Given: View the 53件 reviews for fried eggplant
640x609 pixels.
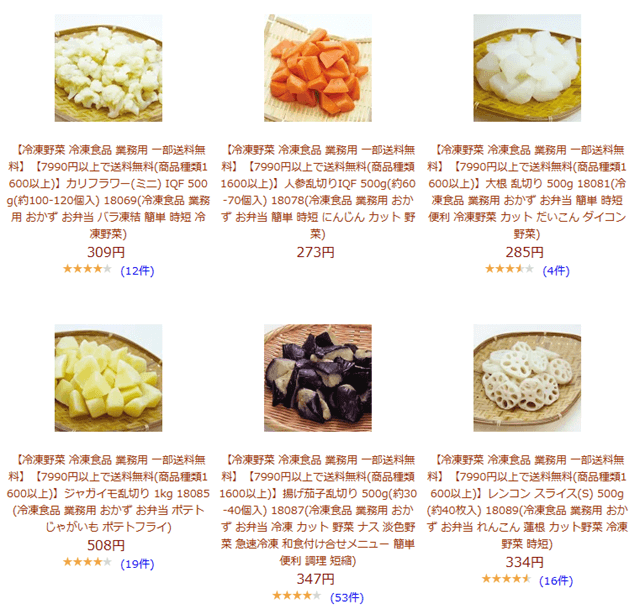Looking at the screenshot, I should [346, 597].
